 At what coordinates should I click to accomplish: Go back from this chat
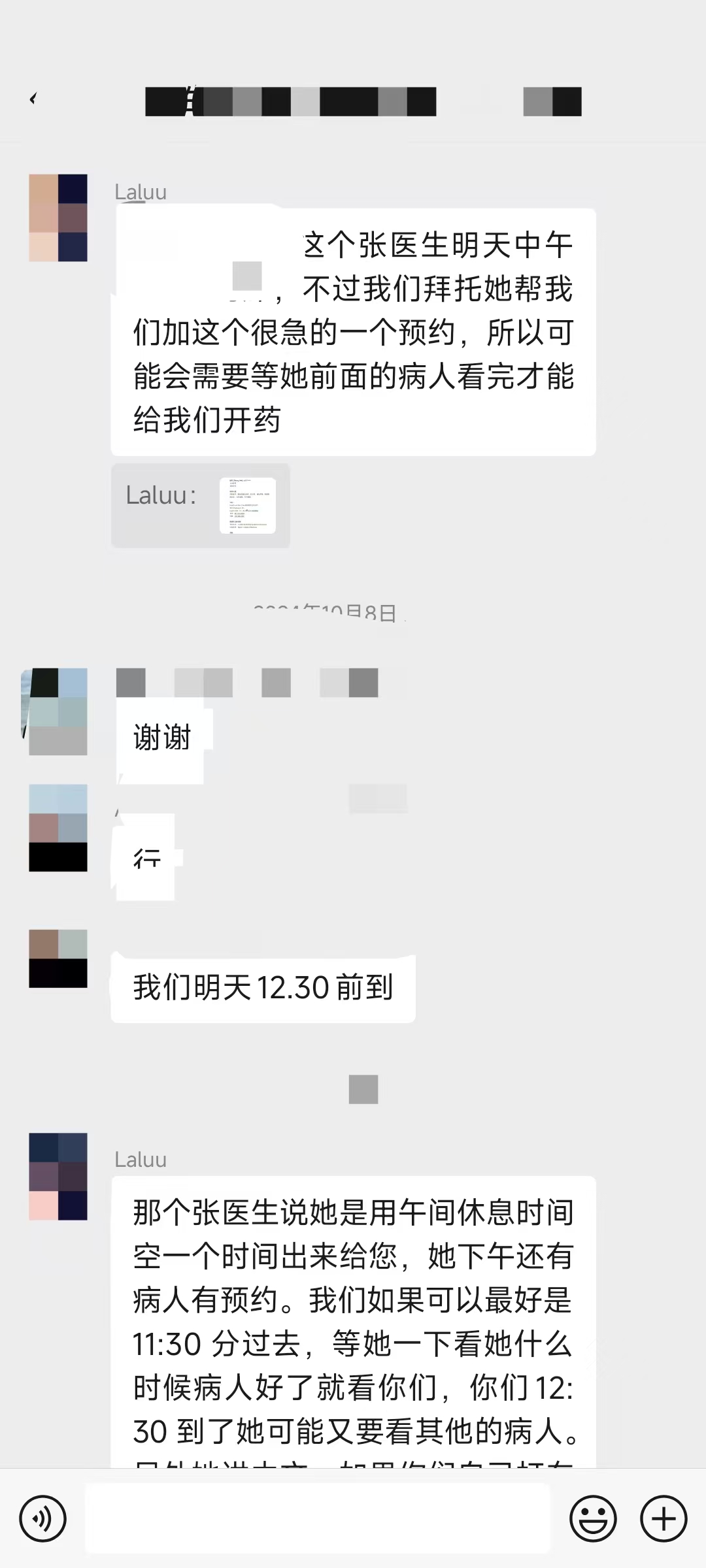[x=33, y=99]
